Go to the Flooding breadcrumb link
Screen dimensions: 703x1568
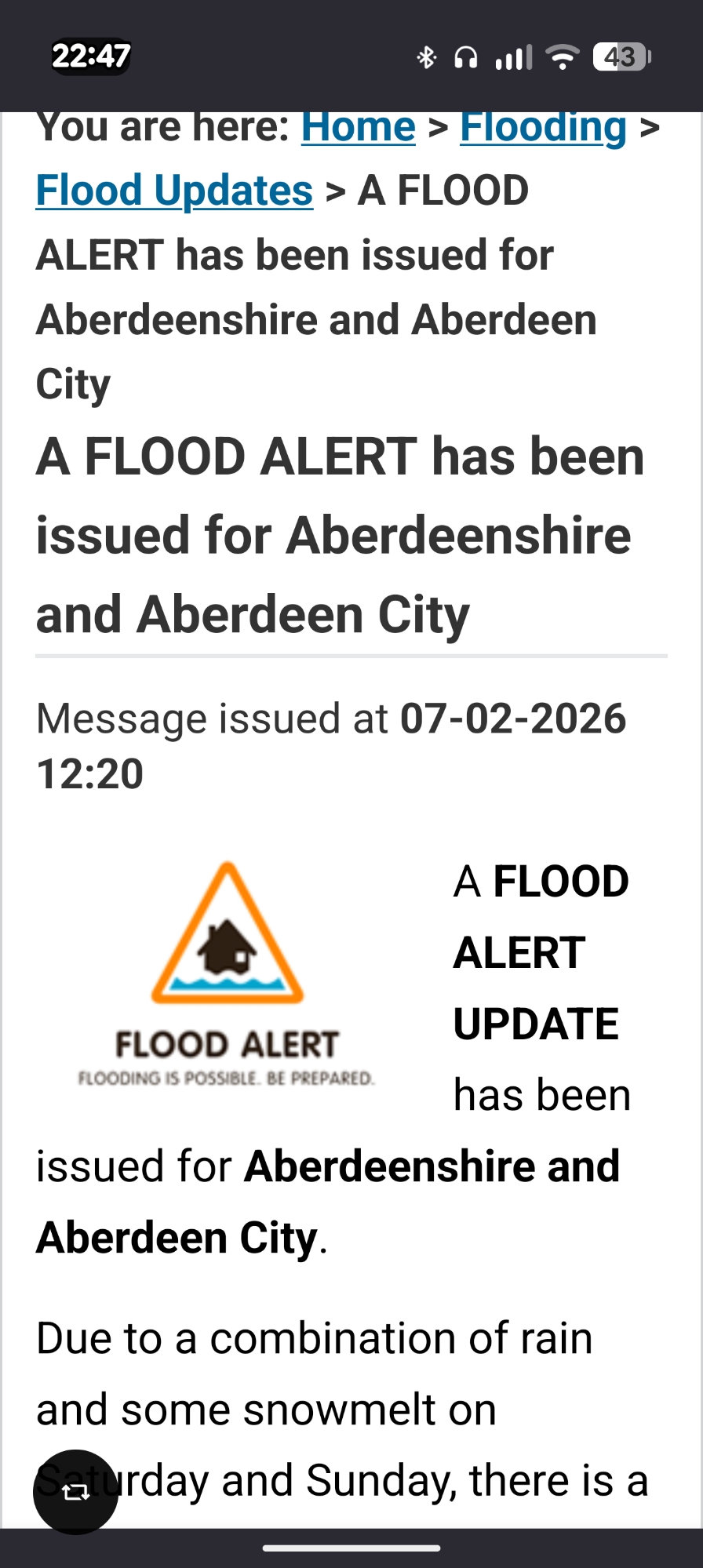(x=543, y=129)
